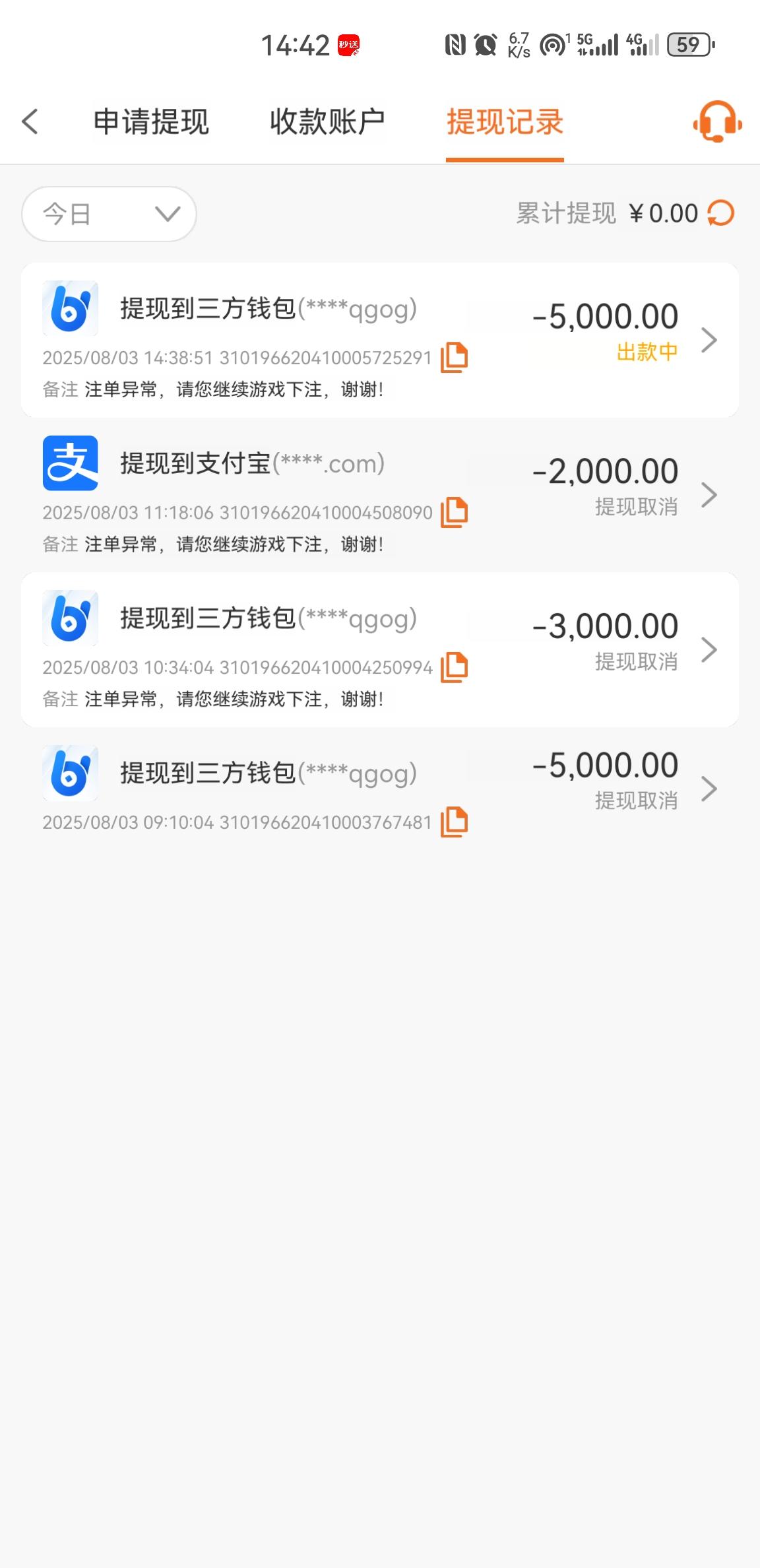Image resolution: width=760 pixels, height=1568 pixels.
Task: Switch to the 申请提现 tab
Action: click(151, 122)
